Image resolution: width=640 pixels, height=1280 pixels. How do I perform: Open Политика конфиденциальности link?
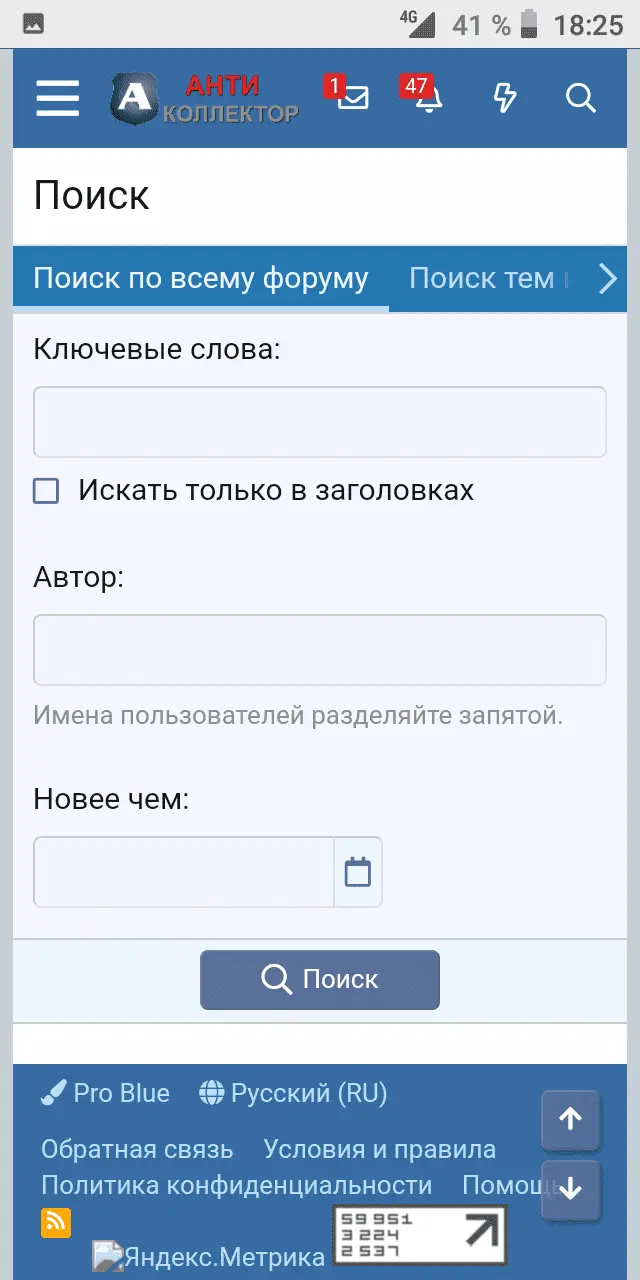pos(237,1186)
